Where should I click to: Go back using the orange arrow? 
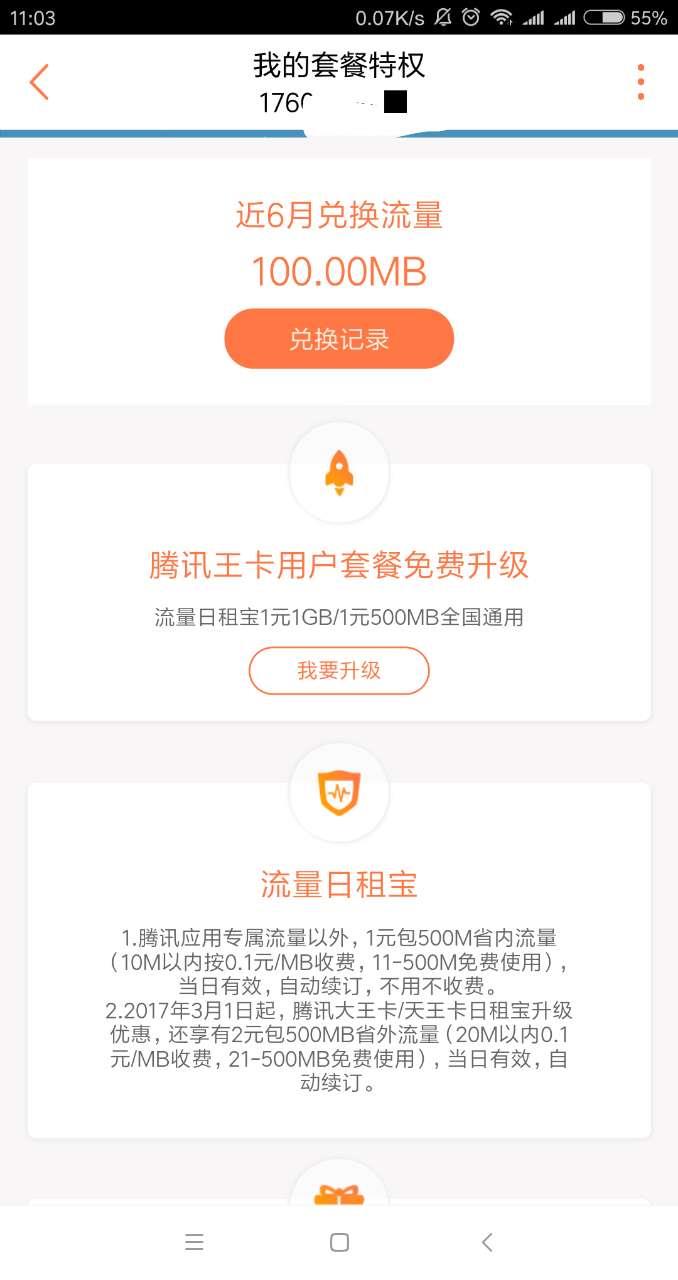39,82
